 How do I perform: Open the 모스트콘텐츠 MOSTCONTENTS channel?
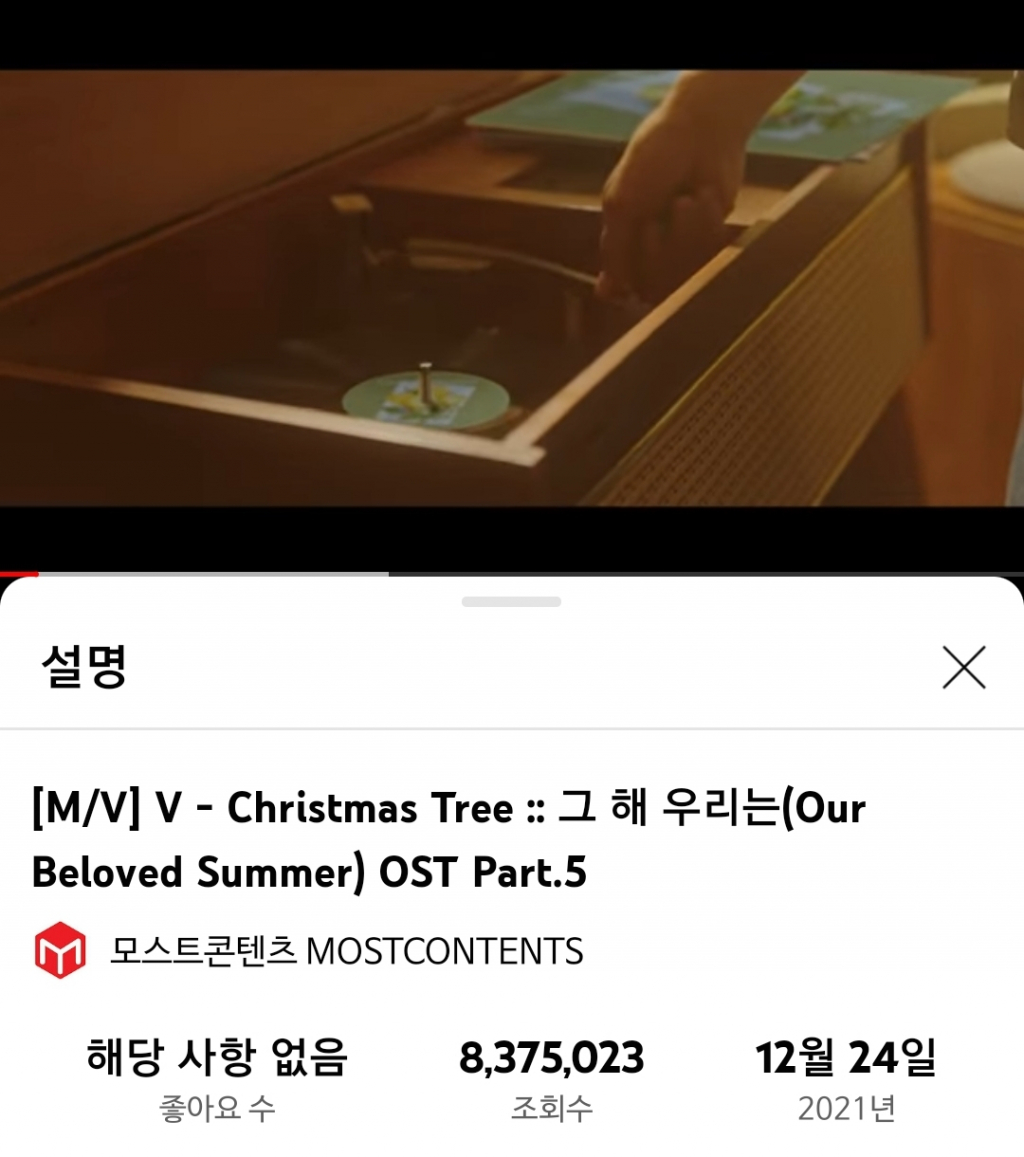(346, 950)
